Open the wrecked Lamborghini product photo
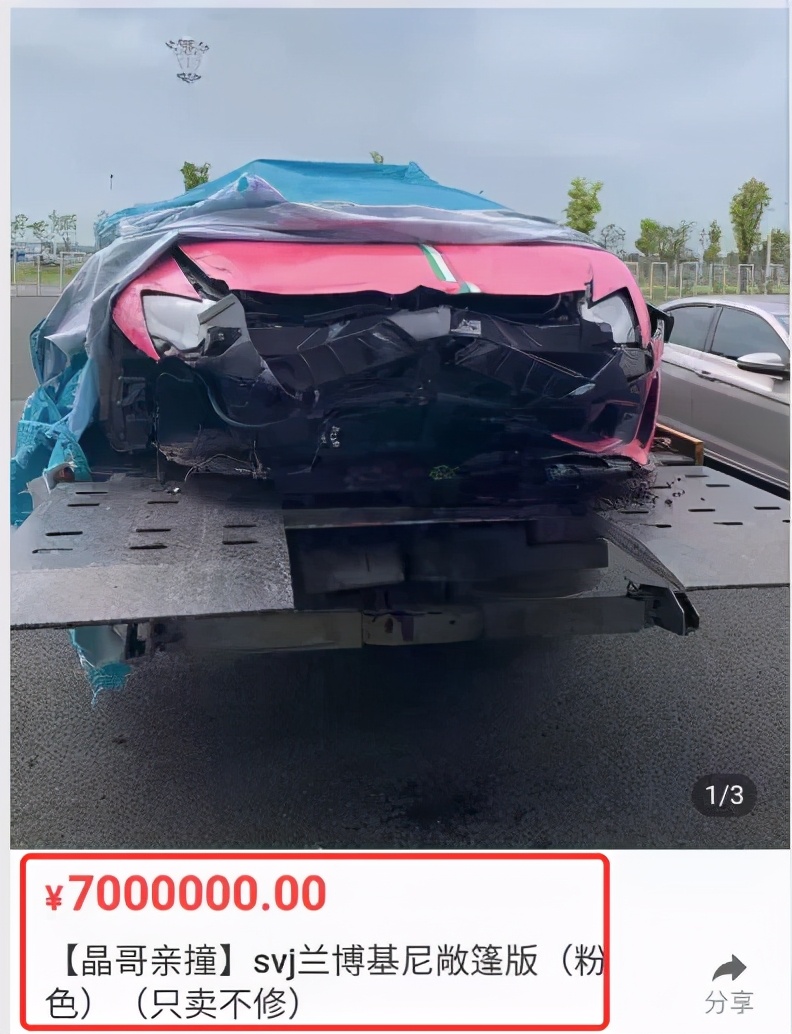Screen dimensions: 792x1034 pos(400,428)
